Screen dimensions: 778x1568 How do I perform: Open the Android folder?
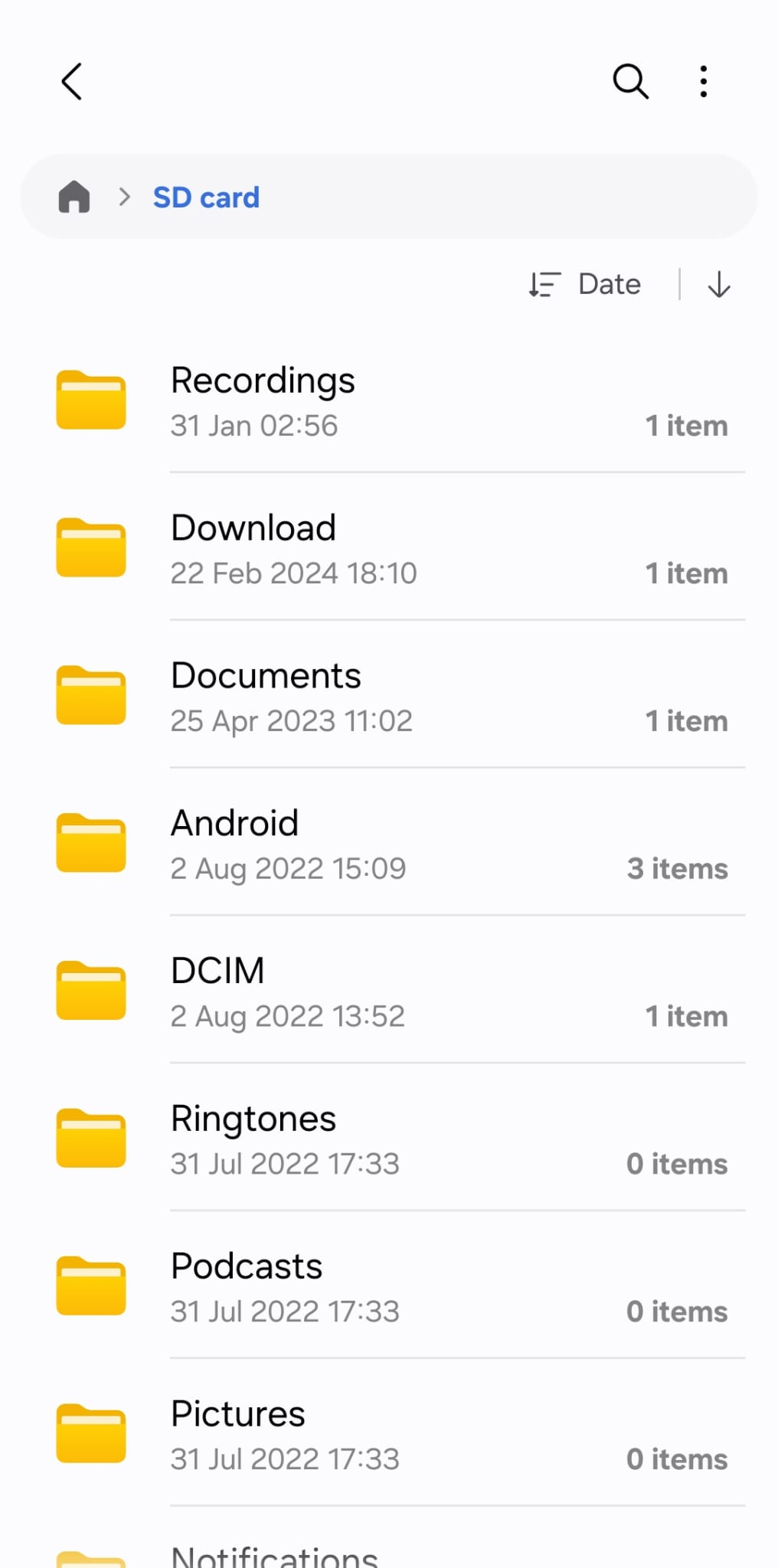(x=389, y=844)
